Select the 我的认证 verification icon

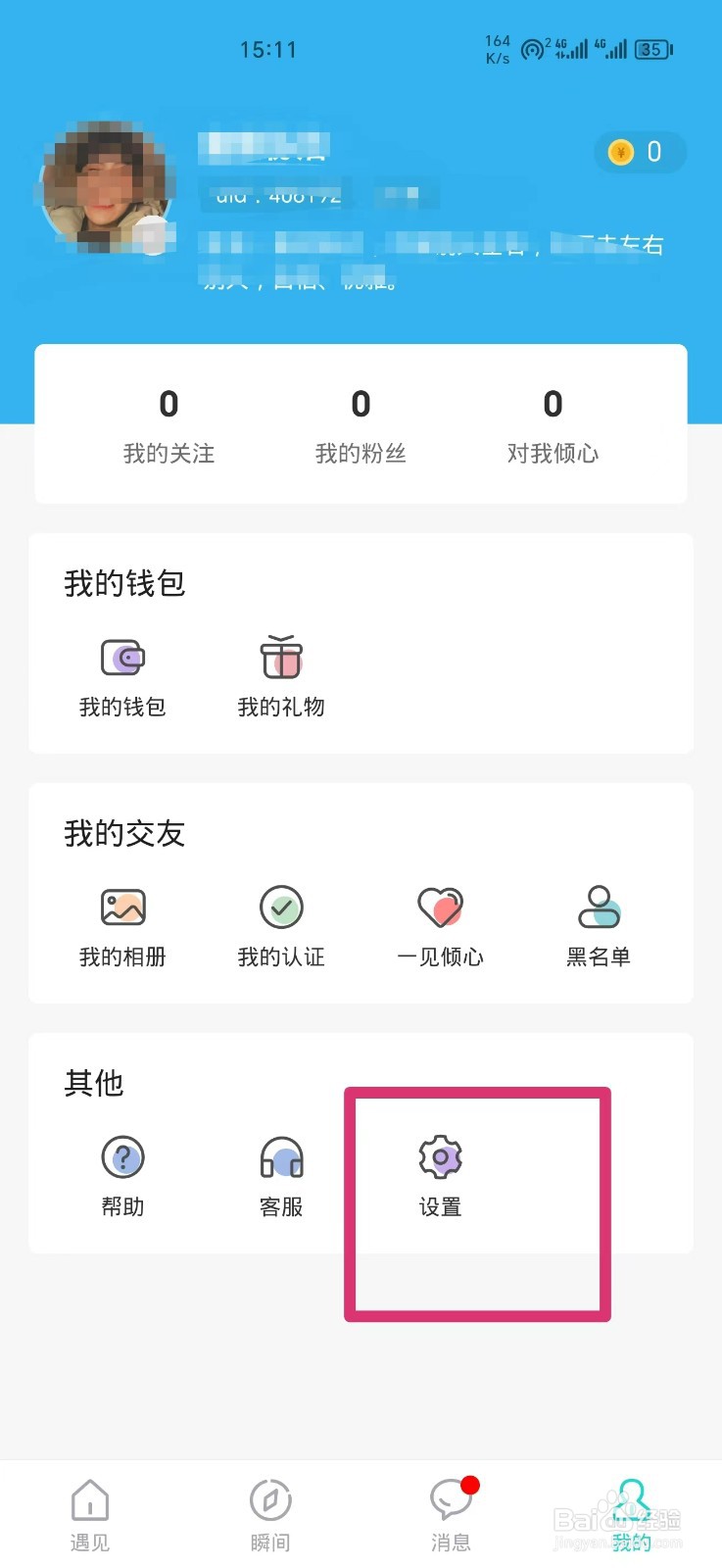(x=280, y=906)
